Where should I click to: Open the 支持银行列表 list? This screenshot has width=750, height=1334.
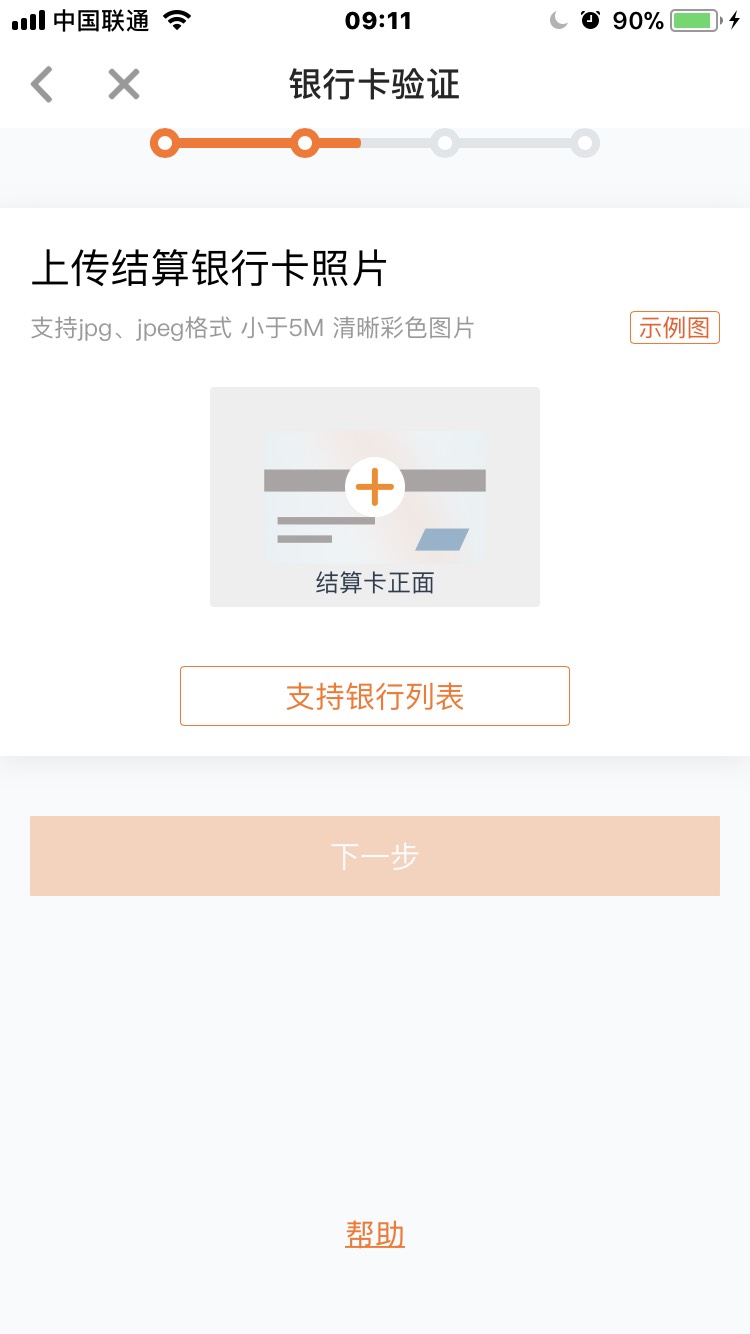tap(375, 696)
